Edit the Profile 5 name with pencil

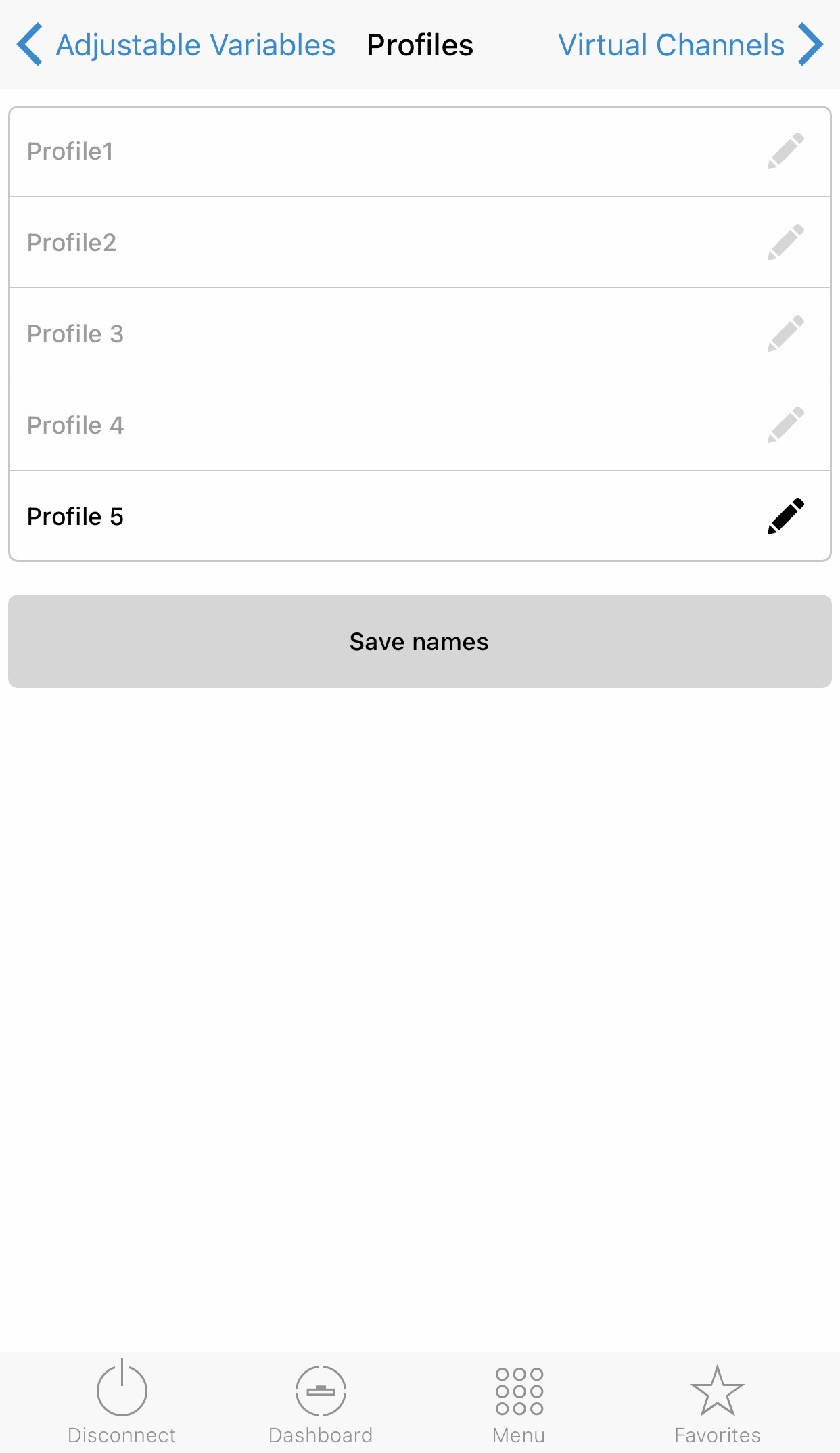pos(786,516)
